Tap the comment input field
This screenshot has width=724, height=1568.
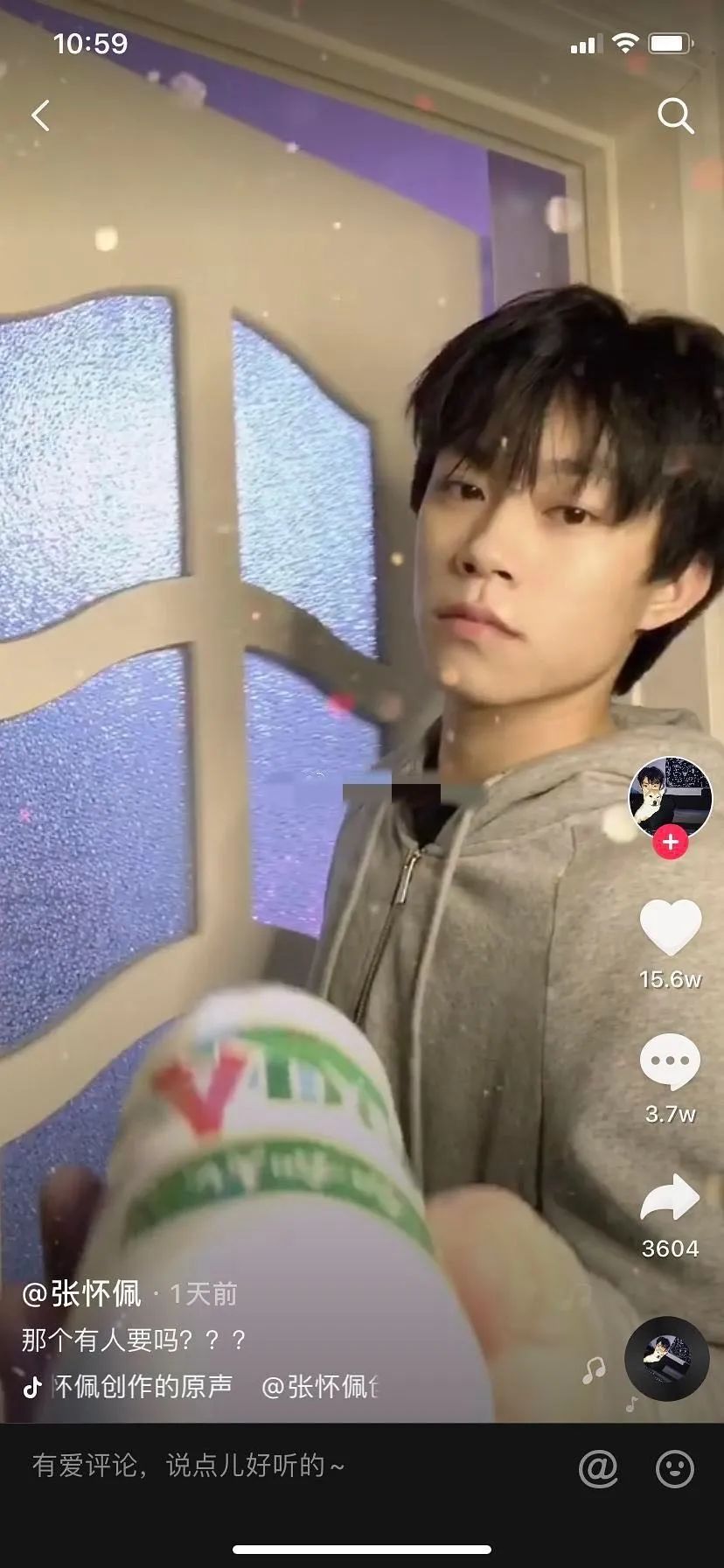(262, 1466)
